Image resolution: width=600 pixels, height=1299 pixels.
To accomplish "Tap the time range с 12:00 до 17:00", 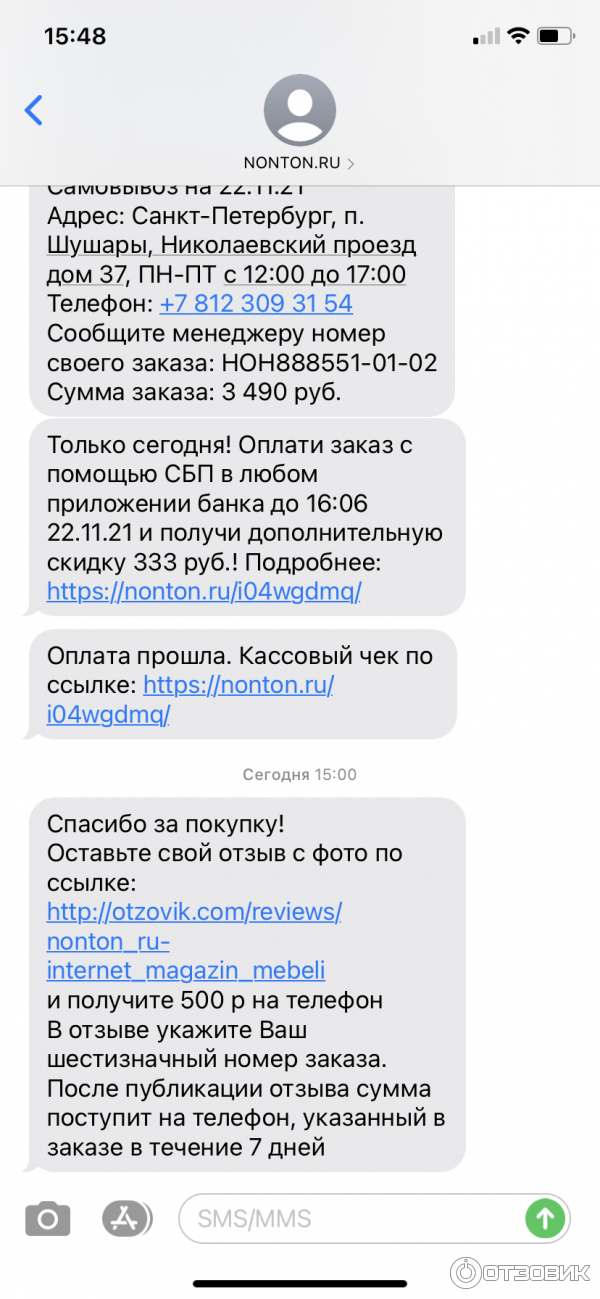I will click(x=308, y=274).
